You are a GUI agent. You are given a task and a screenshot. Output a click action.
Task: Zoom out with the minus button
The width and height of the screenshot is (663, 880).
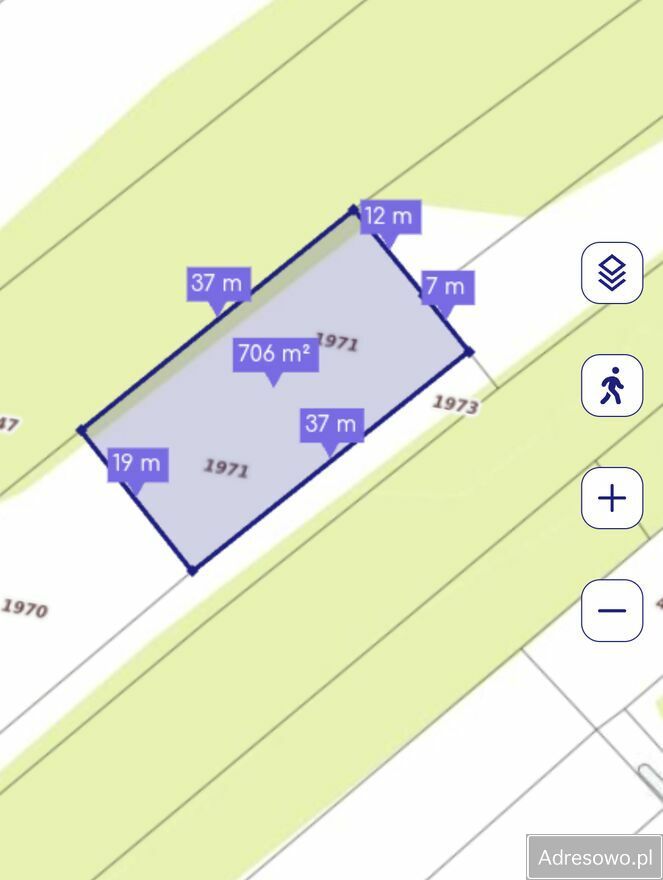(x=612, y=610)
